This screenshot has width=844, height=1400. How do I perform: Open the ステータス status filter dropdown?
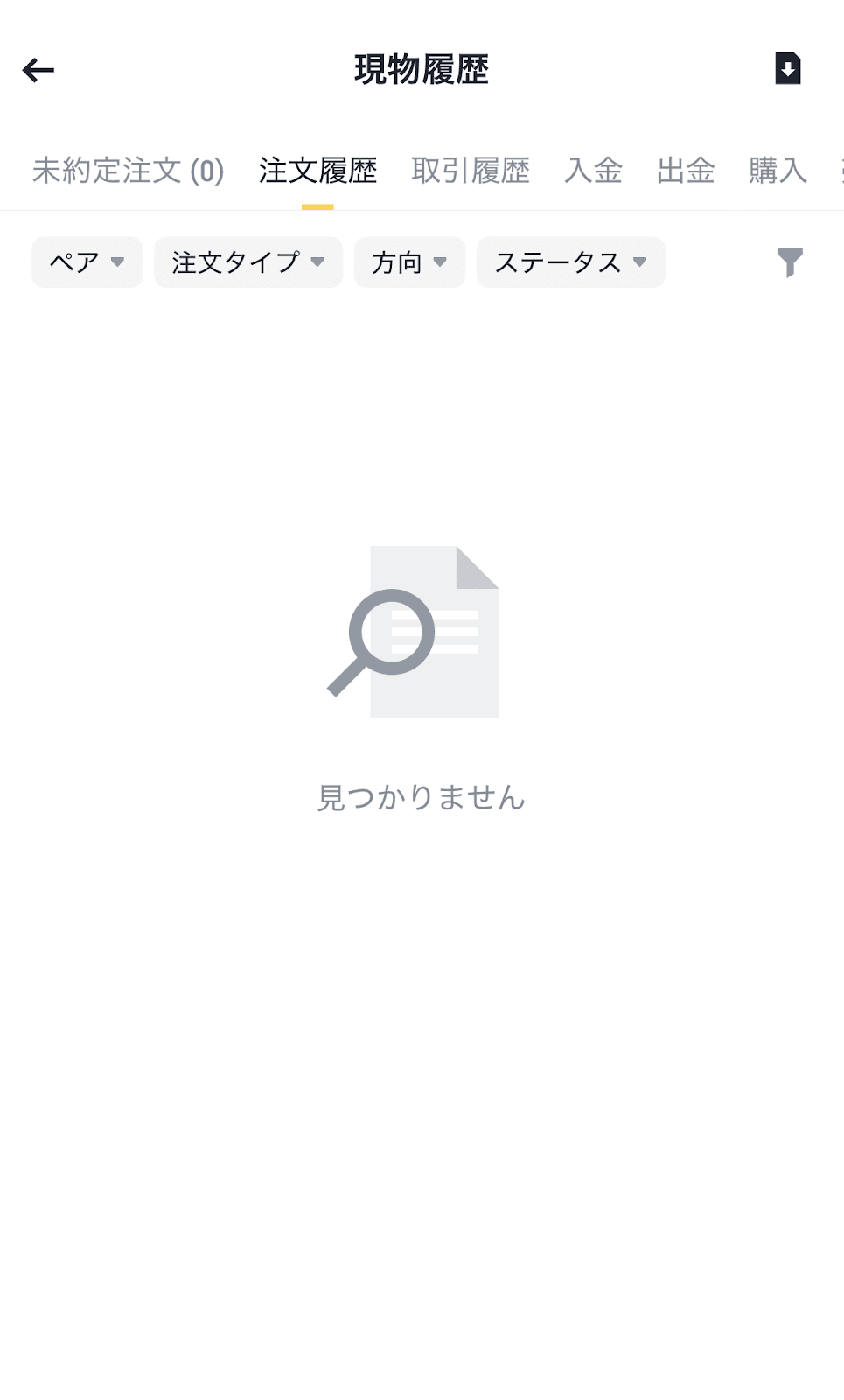point(570,262)
